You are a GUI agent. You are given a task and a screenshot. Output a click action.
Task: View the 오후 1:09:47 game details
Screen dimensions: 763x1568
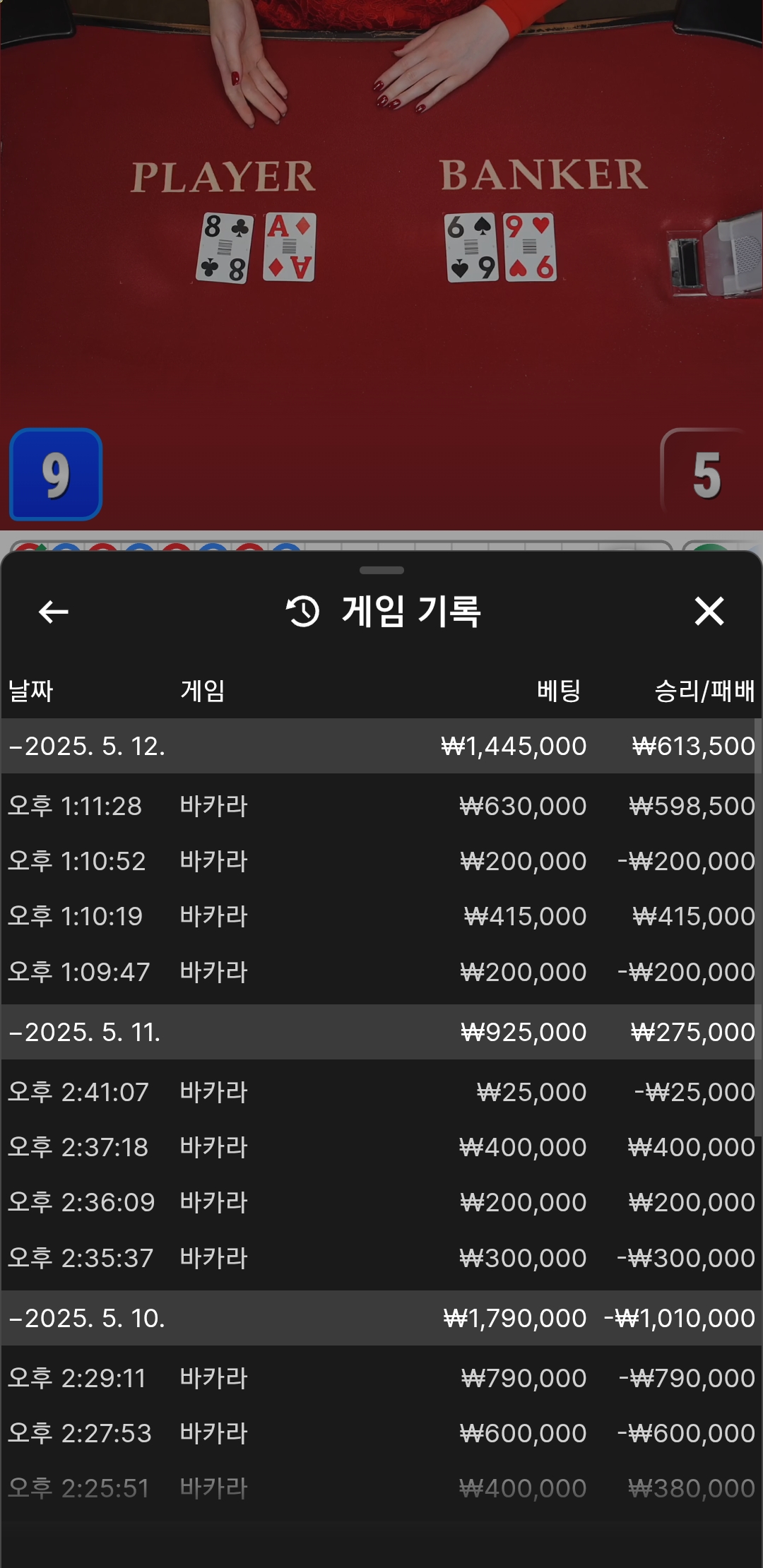(x=381, y=972)
